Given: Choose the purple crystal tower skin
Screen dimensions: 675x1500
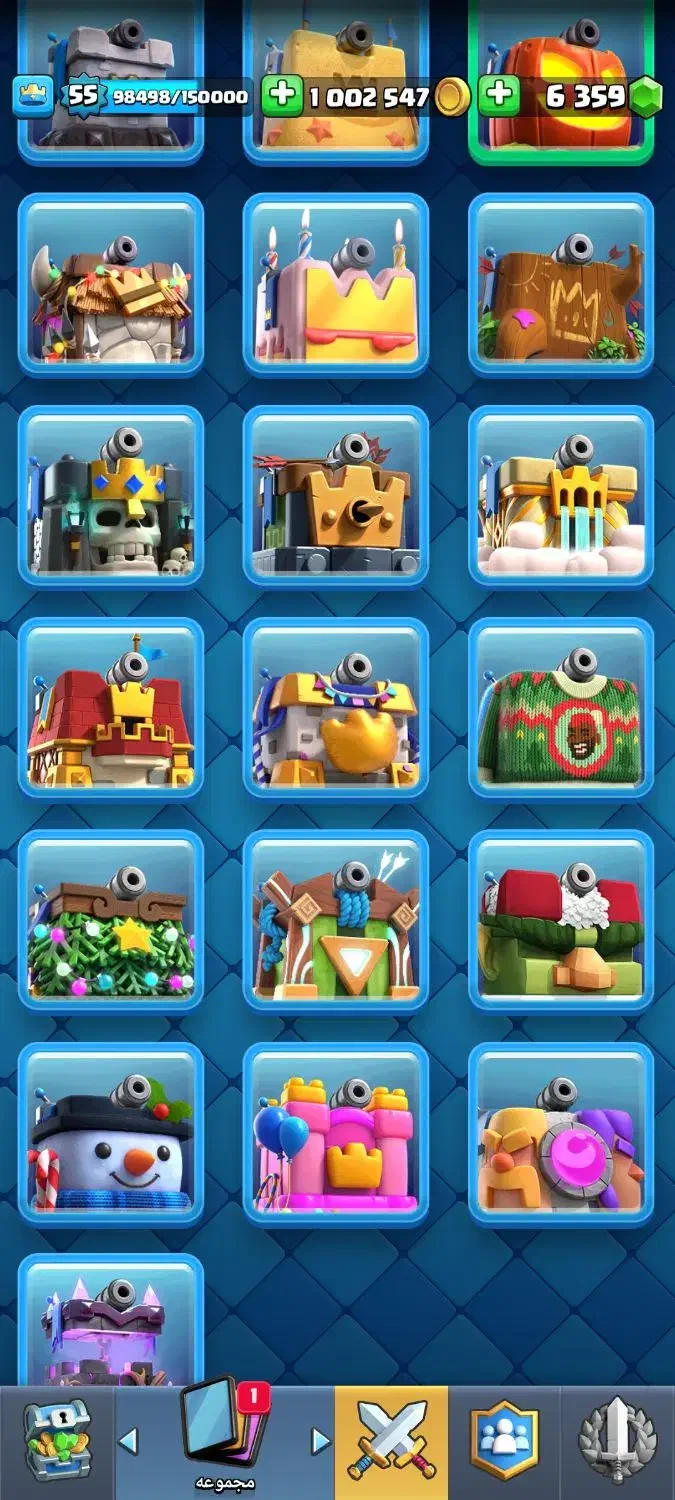Looking at the screenshot, I should click(x=111, y=1325).
